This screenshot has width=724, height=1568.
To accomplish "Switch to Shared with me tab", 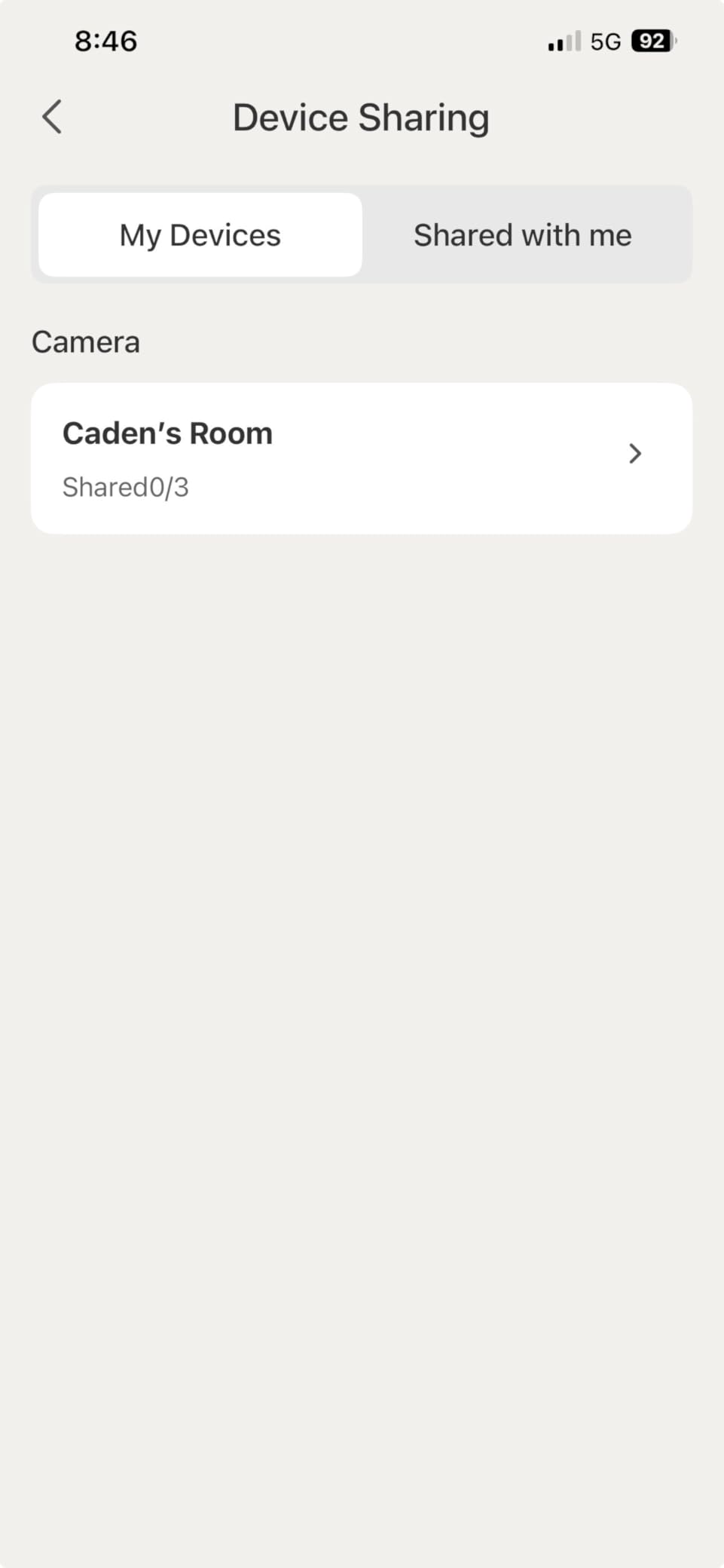I will (x=522, y=235).
